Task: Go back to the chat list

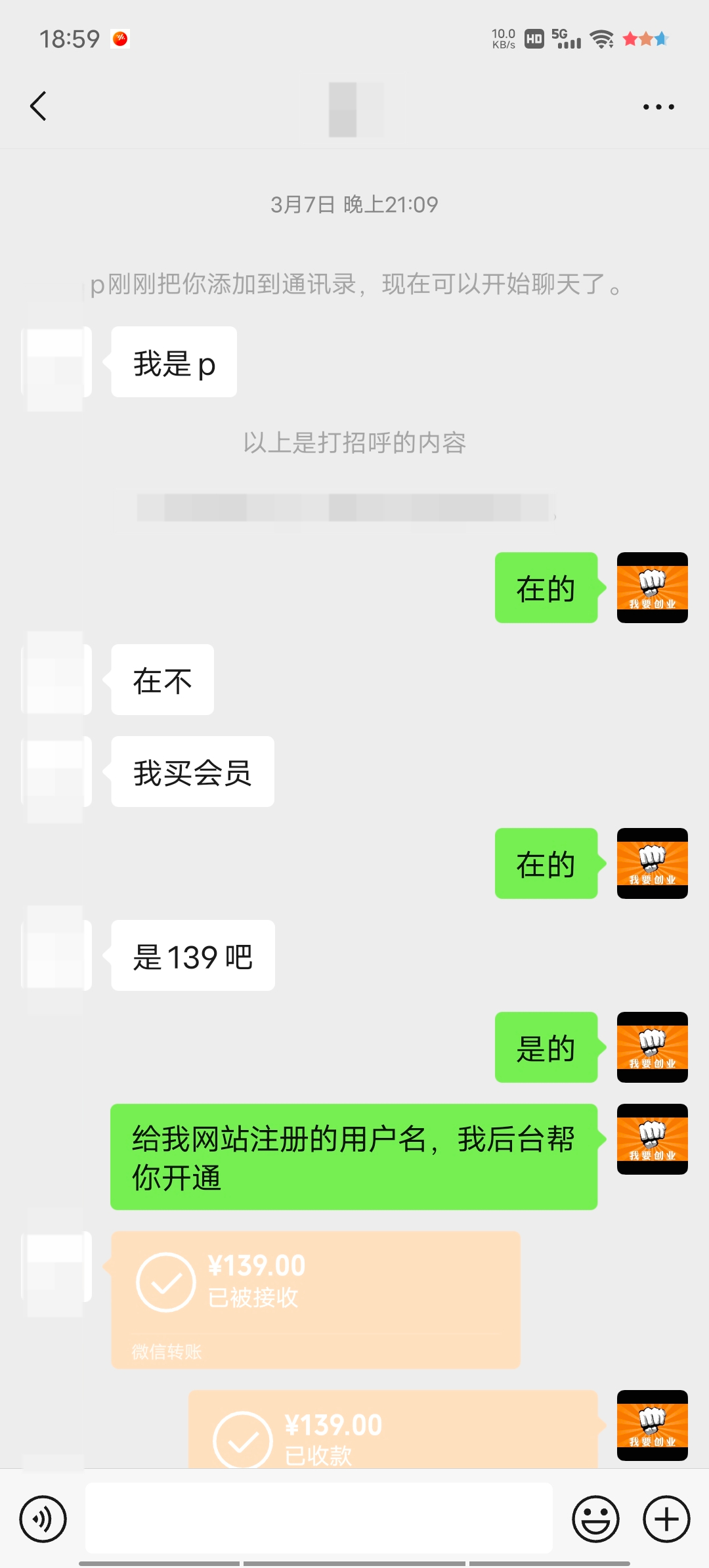Action: click(x=39, y=106)
